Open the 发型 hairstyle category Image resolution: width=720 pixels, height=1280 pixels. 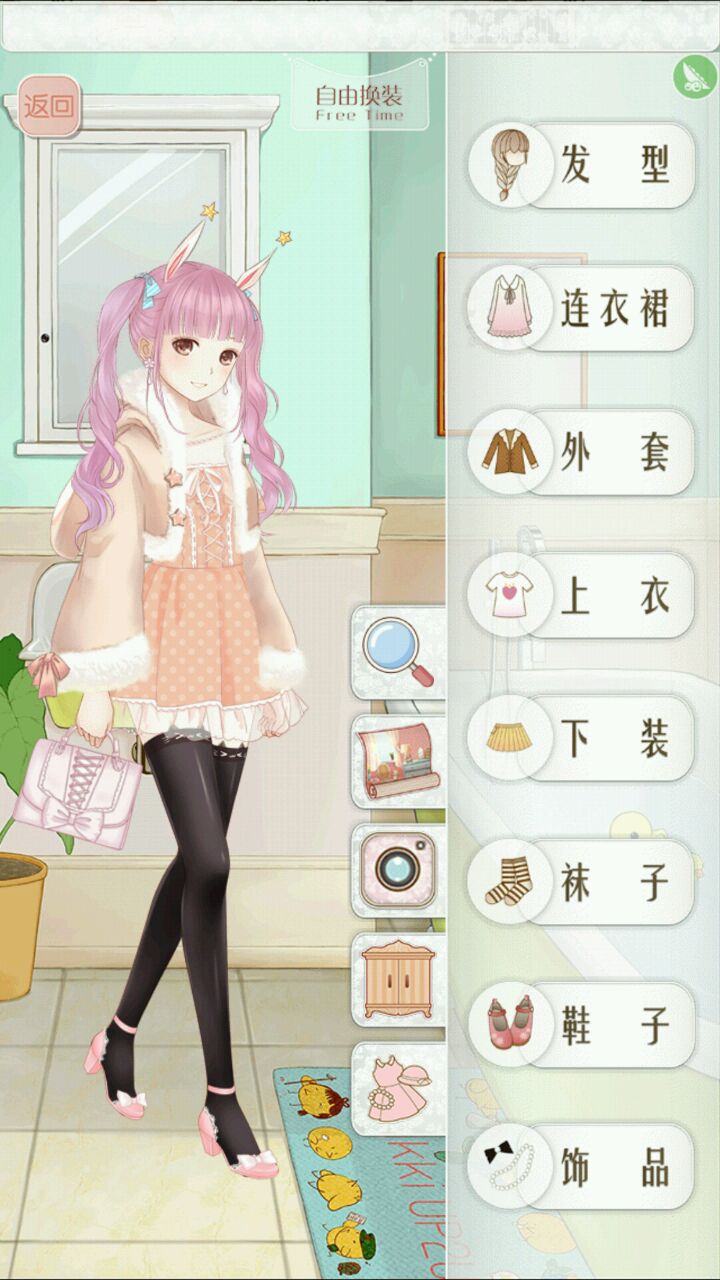tap(583, 165)
